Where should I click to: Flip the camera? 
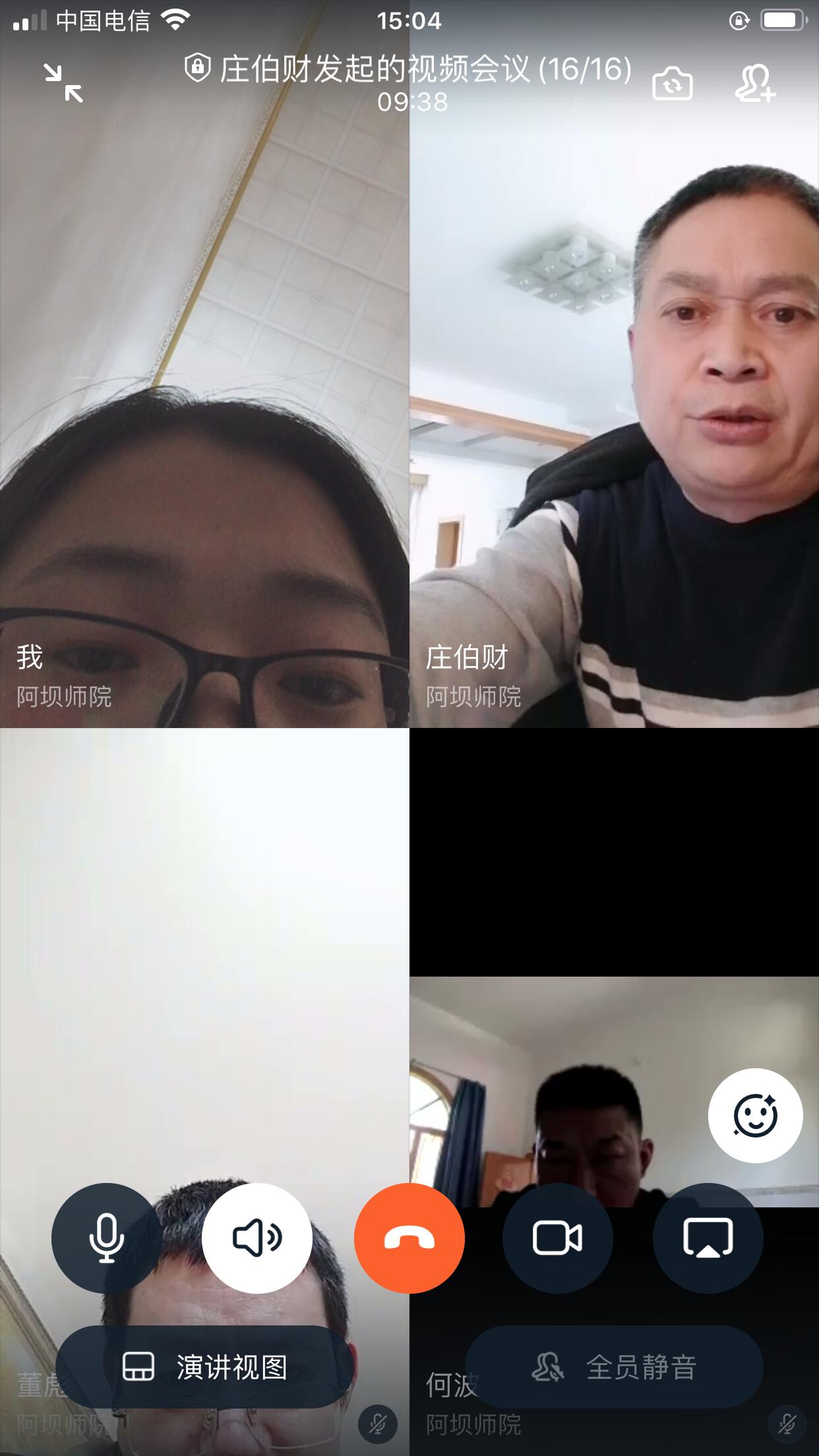pos(672,84)
